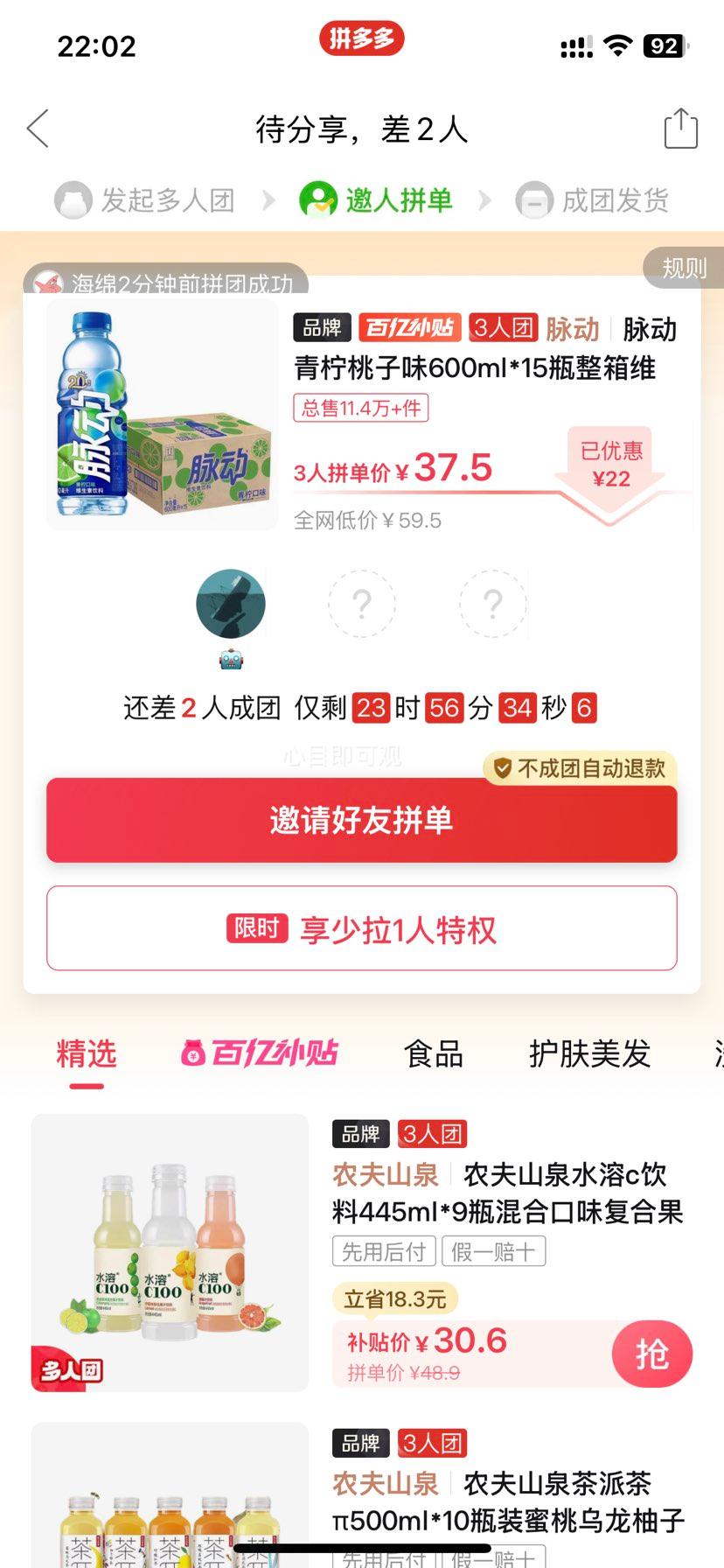Expand the 护肤美发 category tab
Viewport: 724px width, 1568px height.
(588, 1054)
